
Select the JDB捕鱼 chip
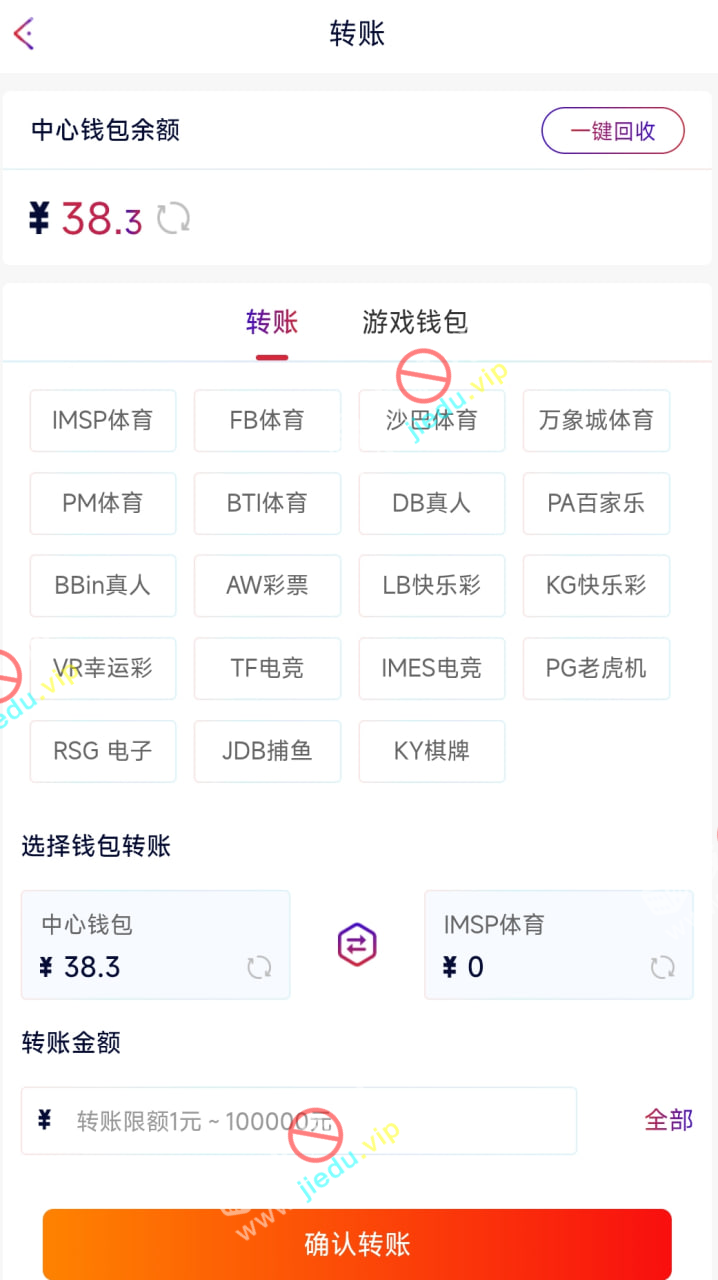tap(267, 751)
